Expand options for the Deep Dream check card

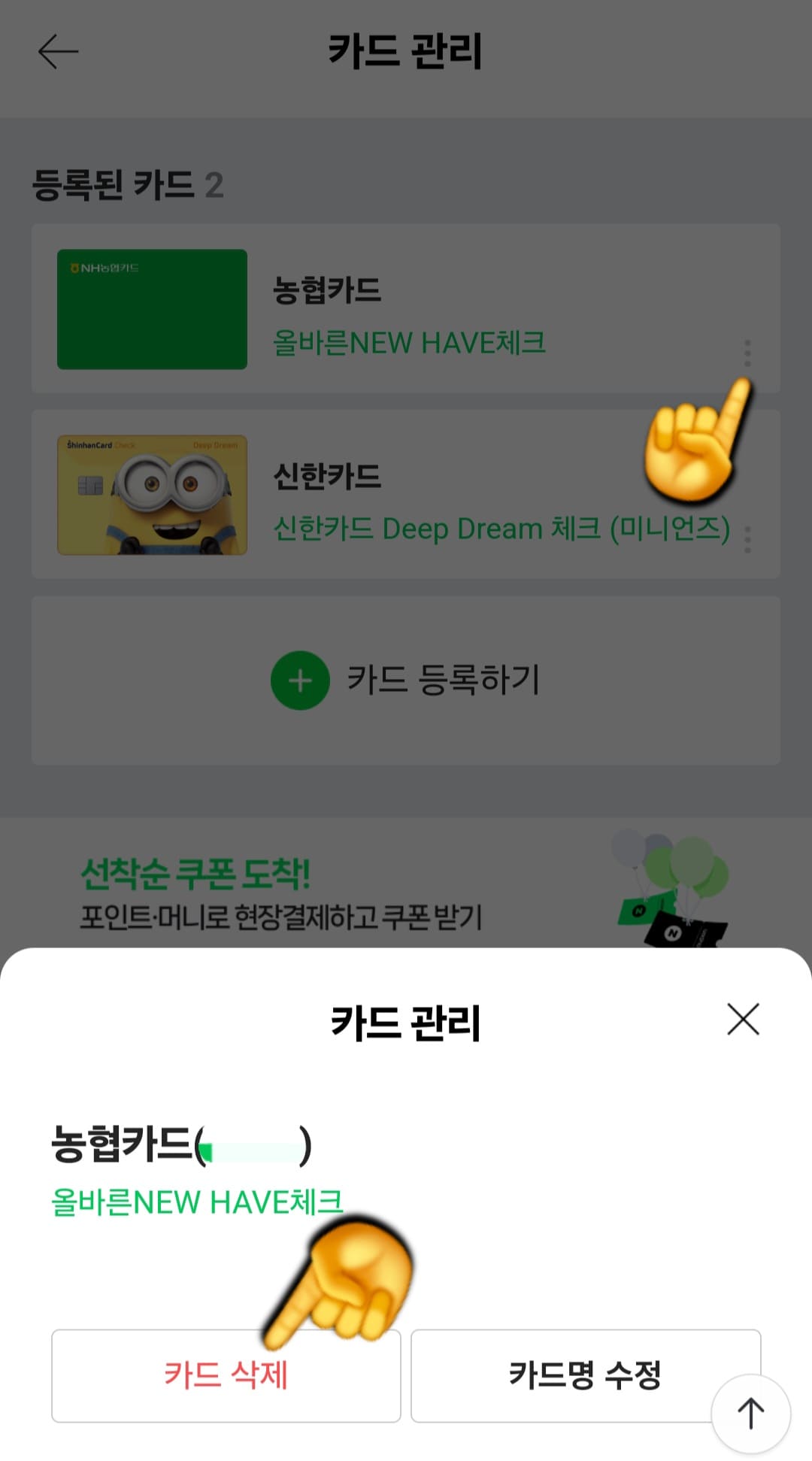click(747, 541)
